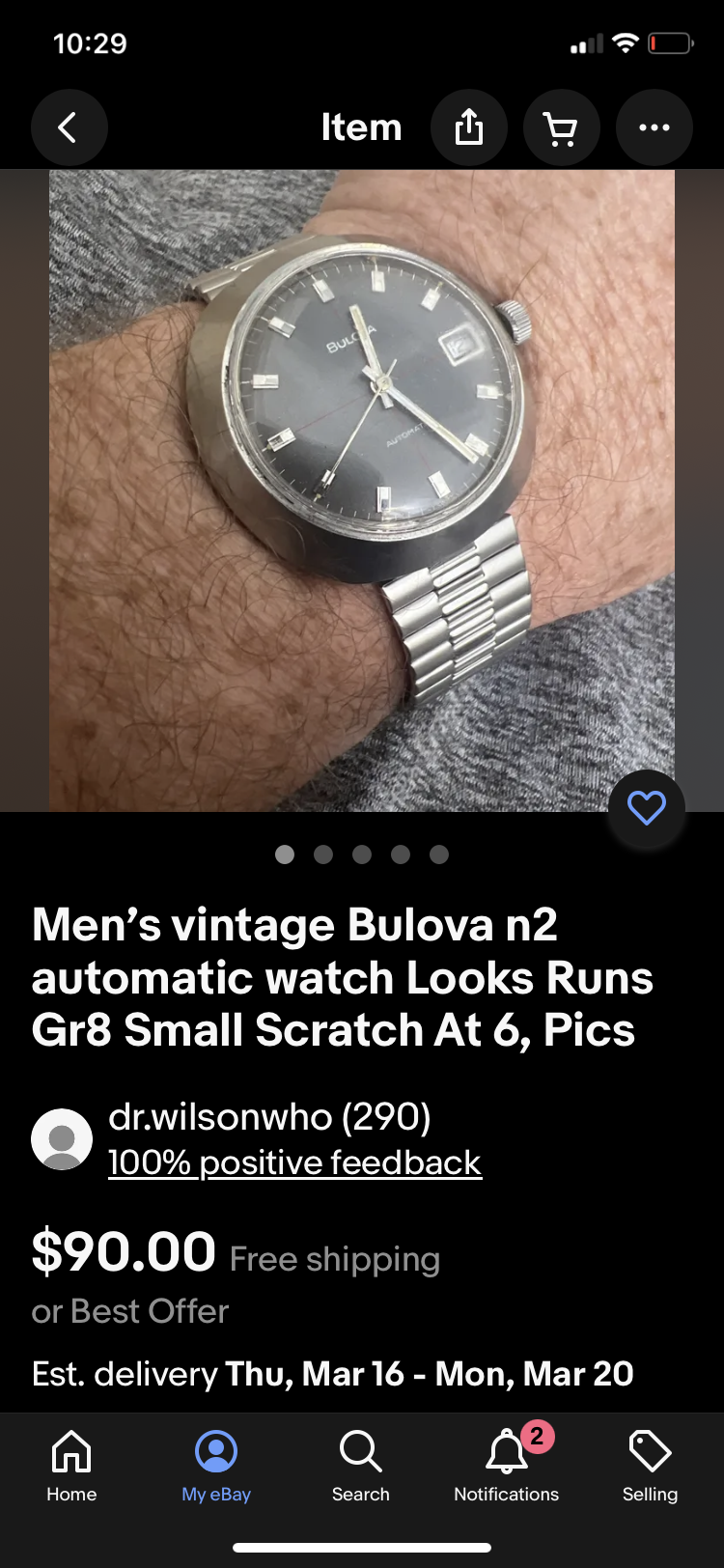Open the shopping cart
The image size is (724, 1568).
[x=561, y=127]
